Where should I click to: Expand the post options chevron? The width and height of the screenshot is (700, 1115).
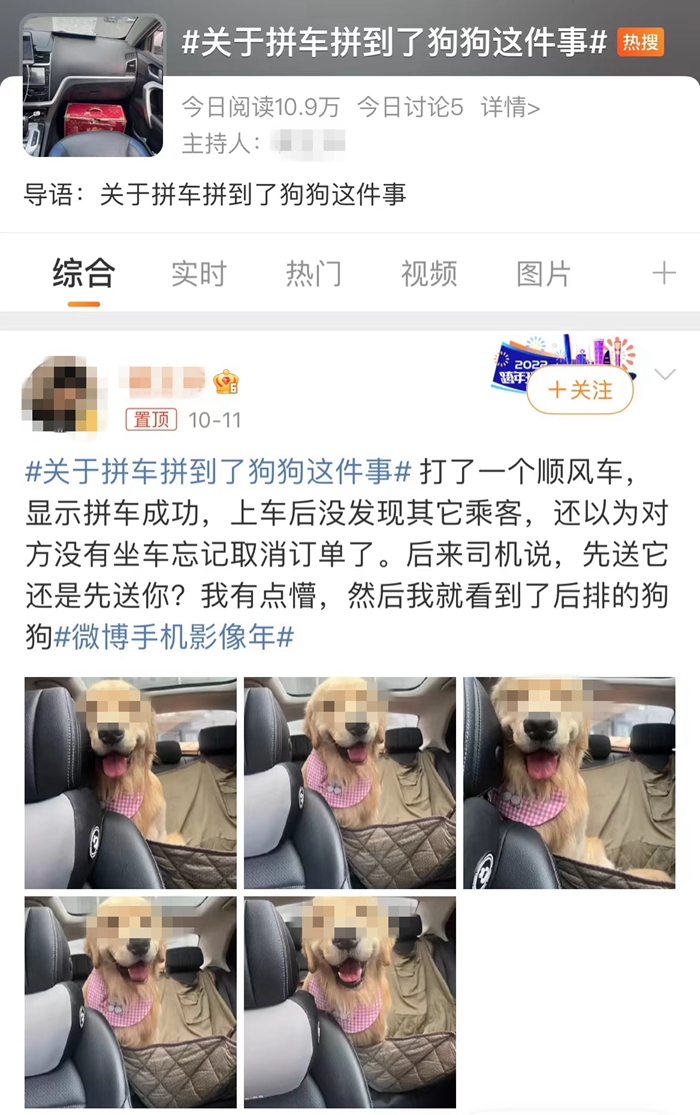pos(665,375)
